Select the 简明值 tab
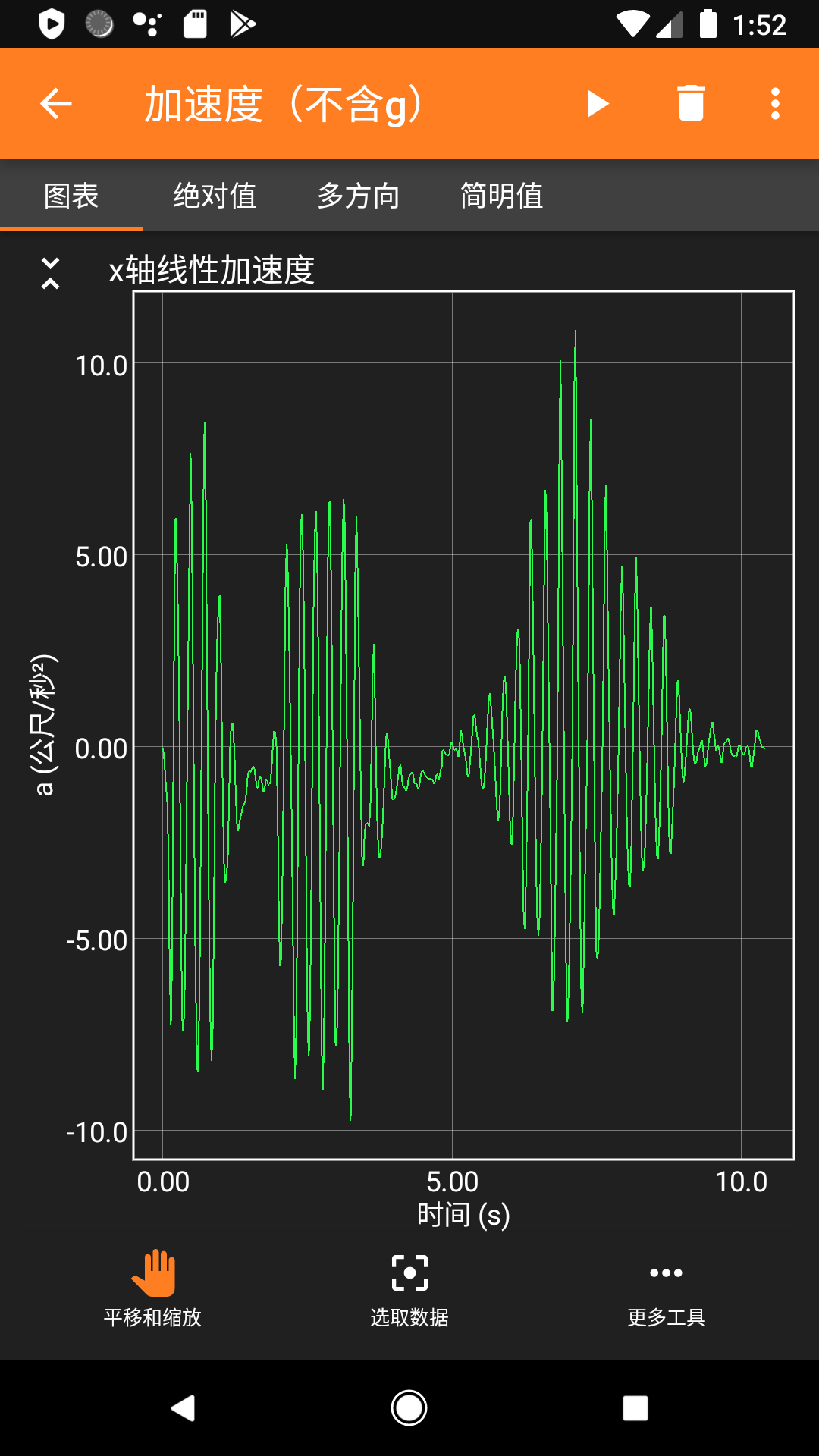This screenshot has height=1456, width=819. tap(501, 196)
